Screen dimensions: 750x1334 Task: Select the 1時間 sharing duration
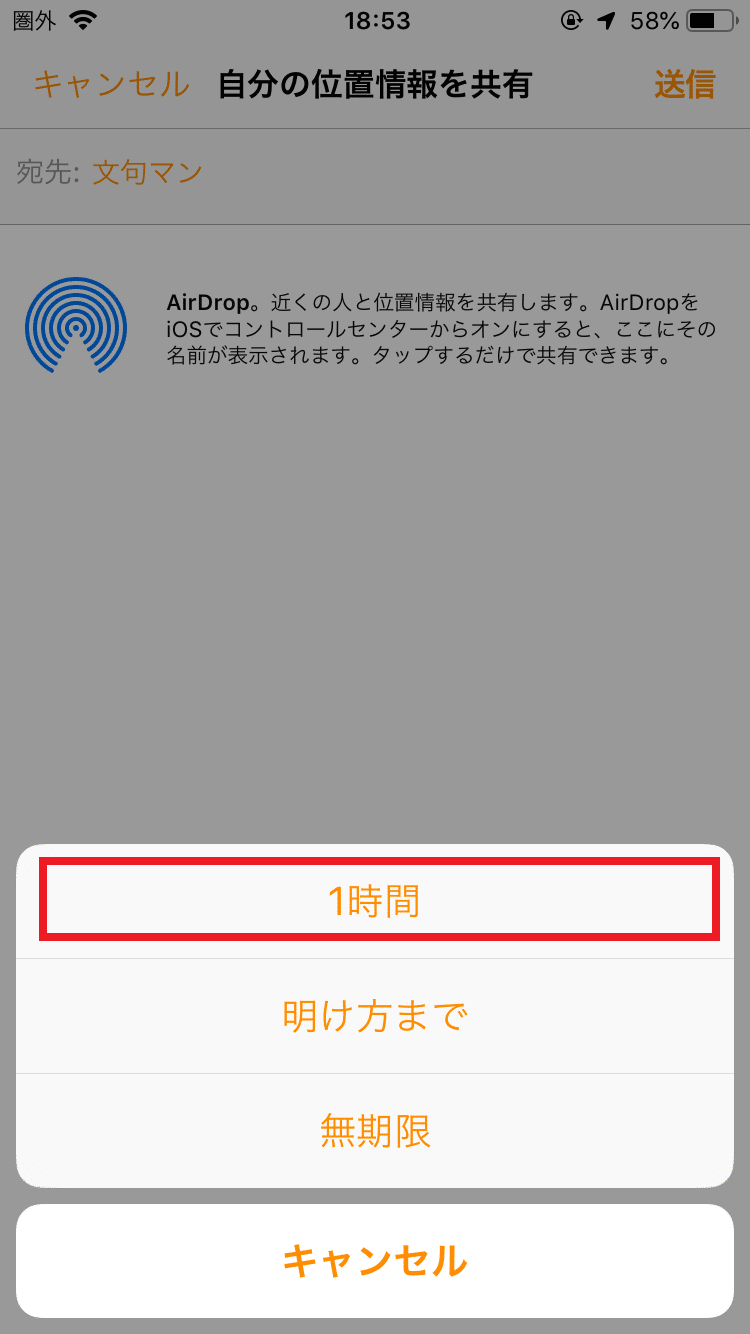[x=375, y=902]
